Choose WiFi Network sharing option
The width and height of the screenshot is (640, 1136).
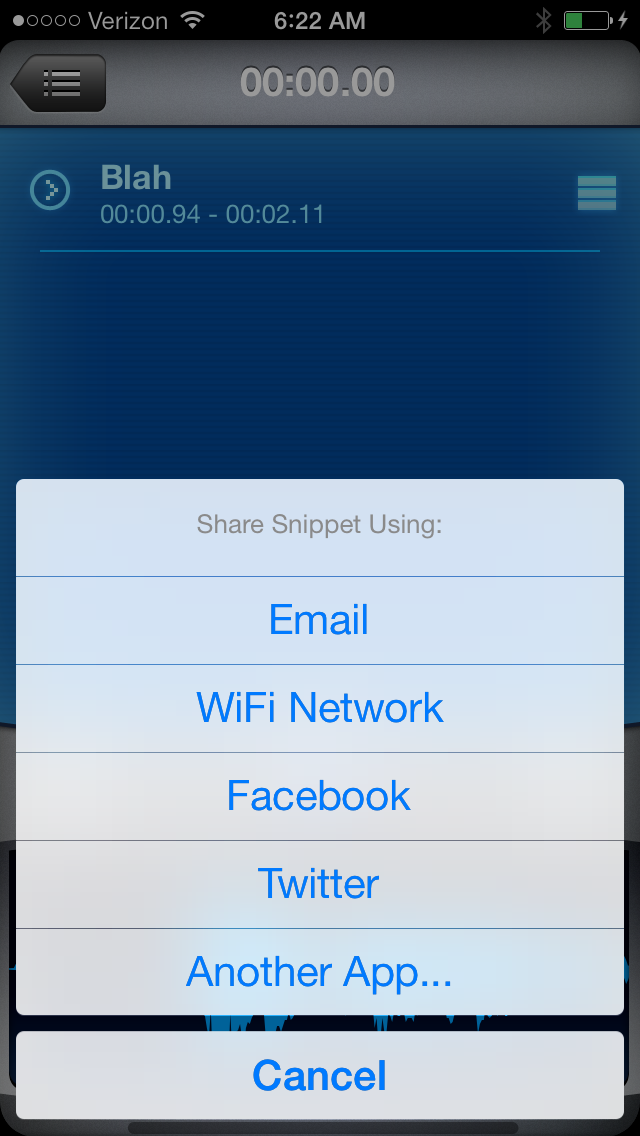319,708
